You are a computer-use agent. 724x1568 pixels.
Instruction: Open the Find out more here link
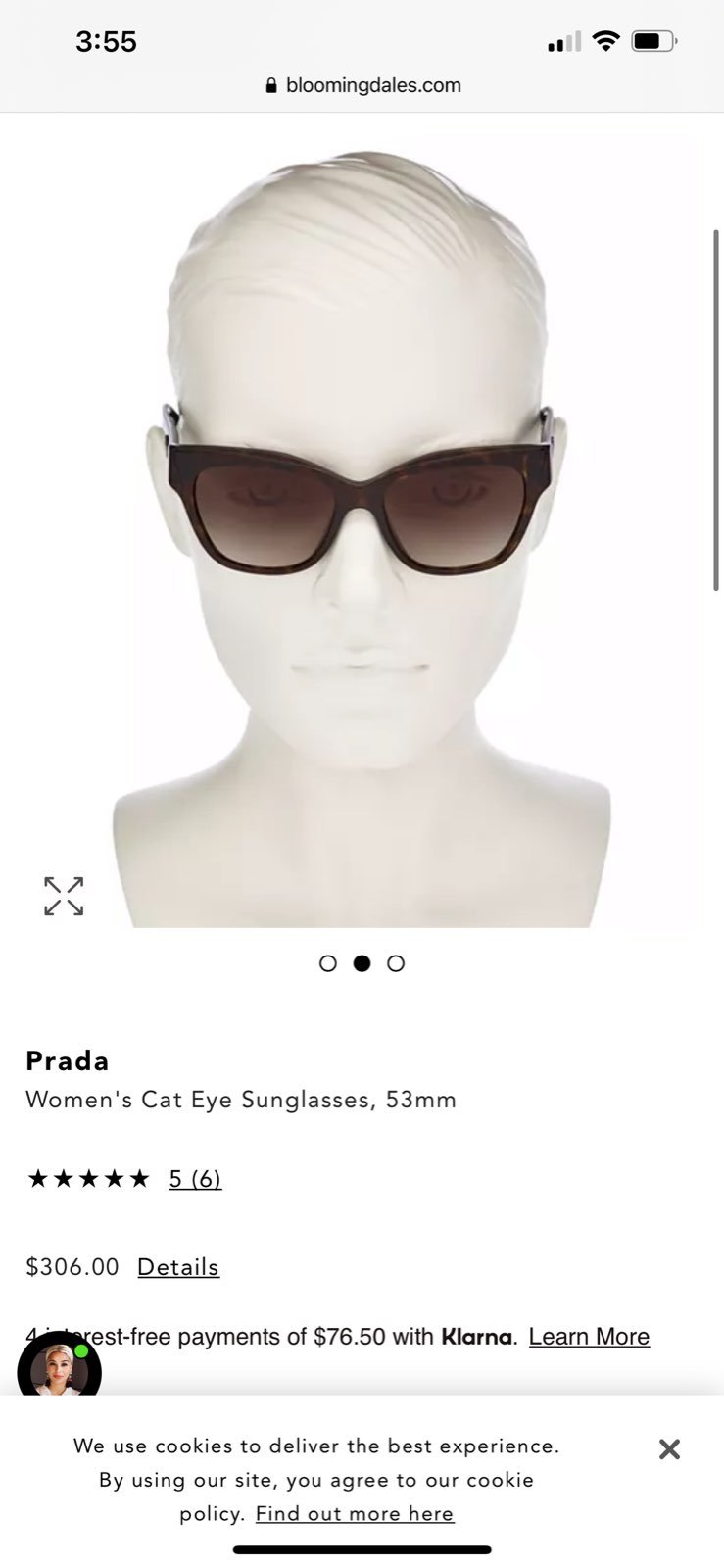[355, 1513]
